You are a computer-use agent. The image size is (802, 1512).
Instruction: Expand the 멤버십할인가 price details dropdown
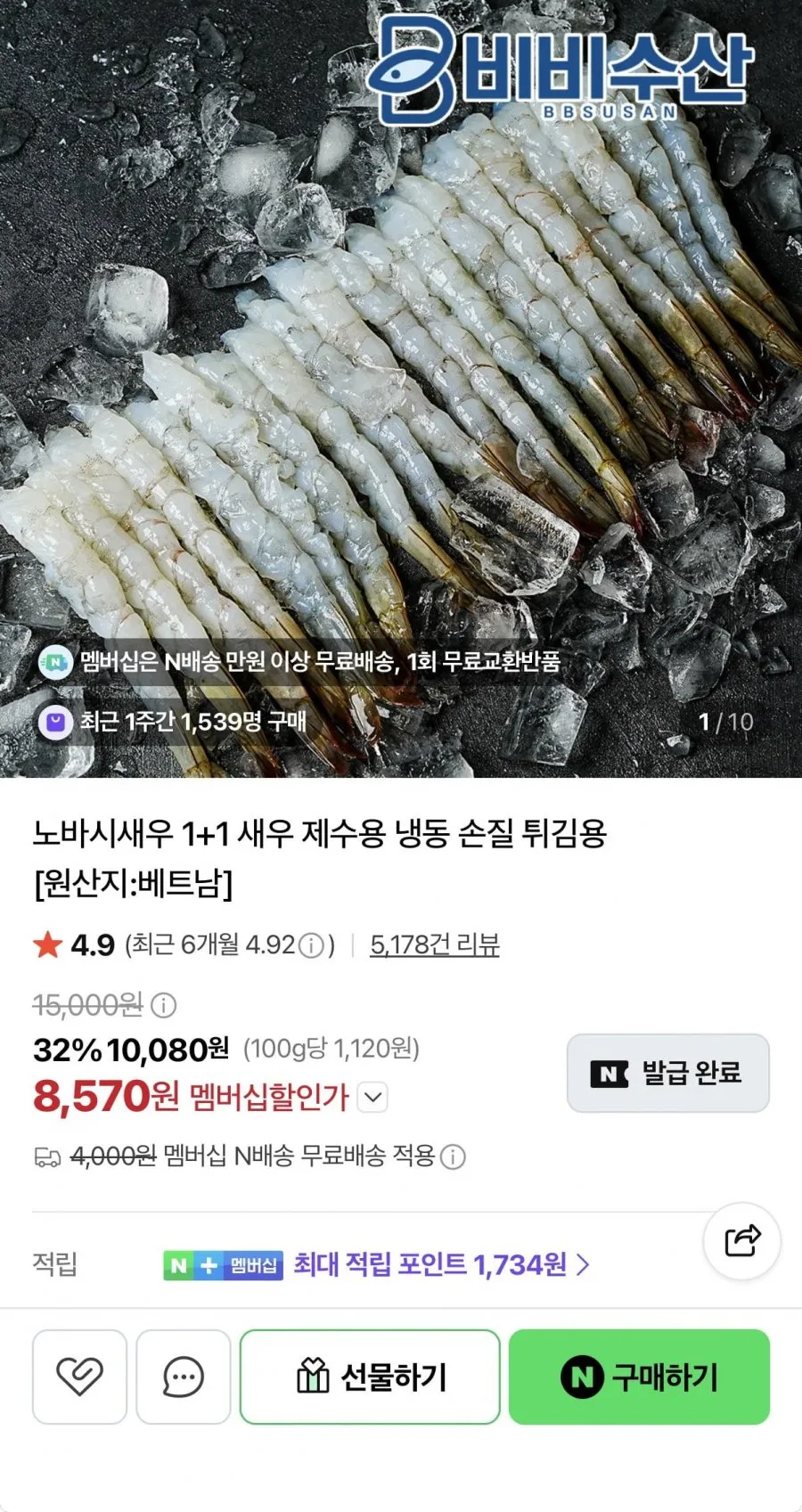point(372,1097)
